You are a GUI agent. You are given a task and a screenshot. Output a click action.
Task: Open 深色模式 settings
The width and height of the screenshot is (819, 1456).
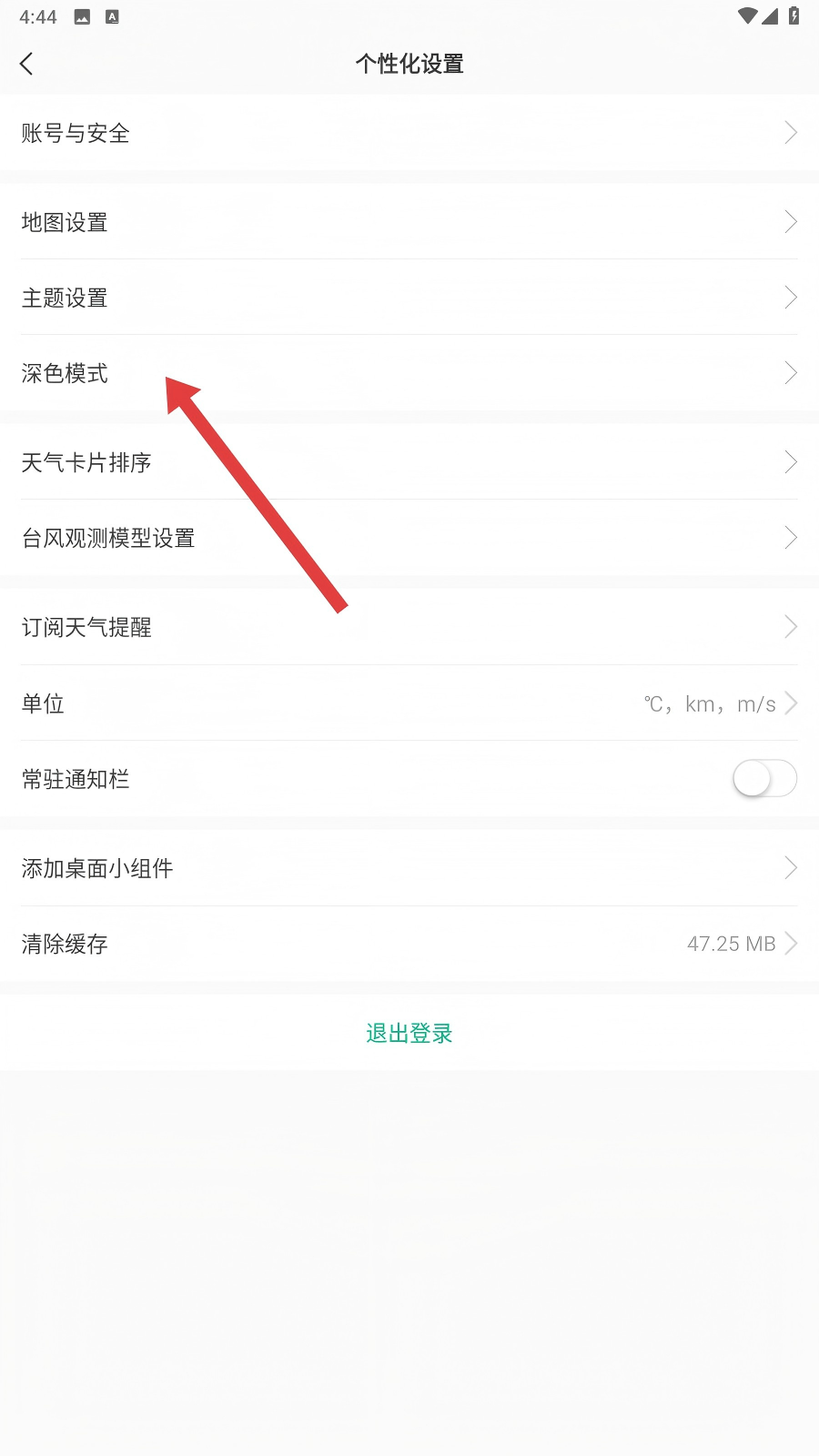coord(409,373)
